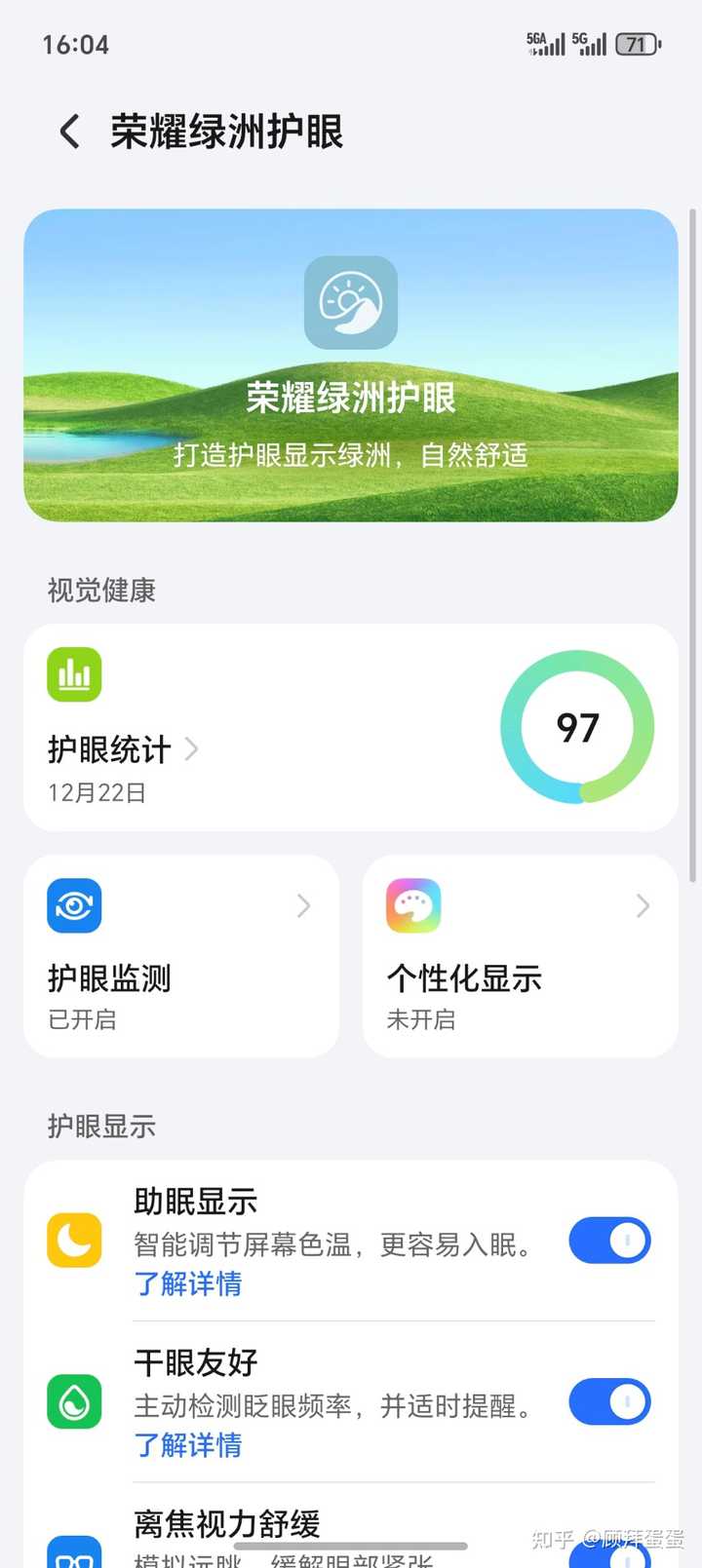This screenshot has height=1568, width=702.
Task: Open 个性化显示 settings card
Action: [x=520, y=956]
